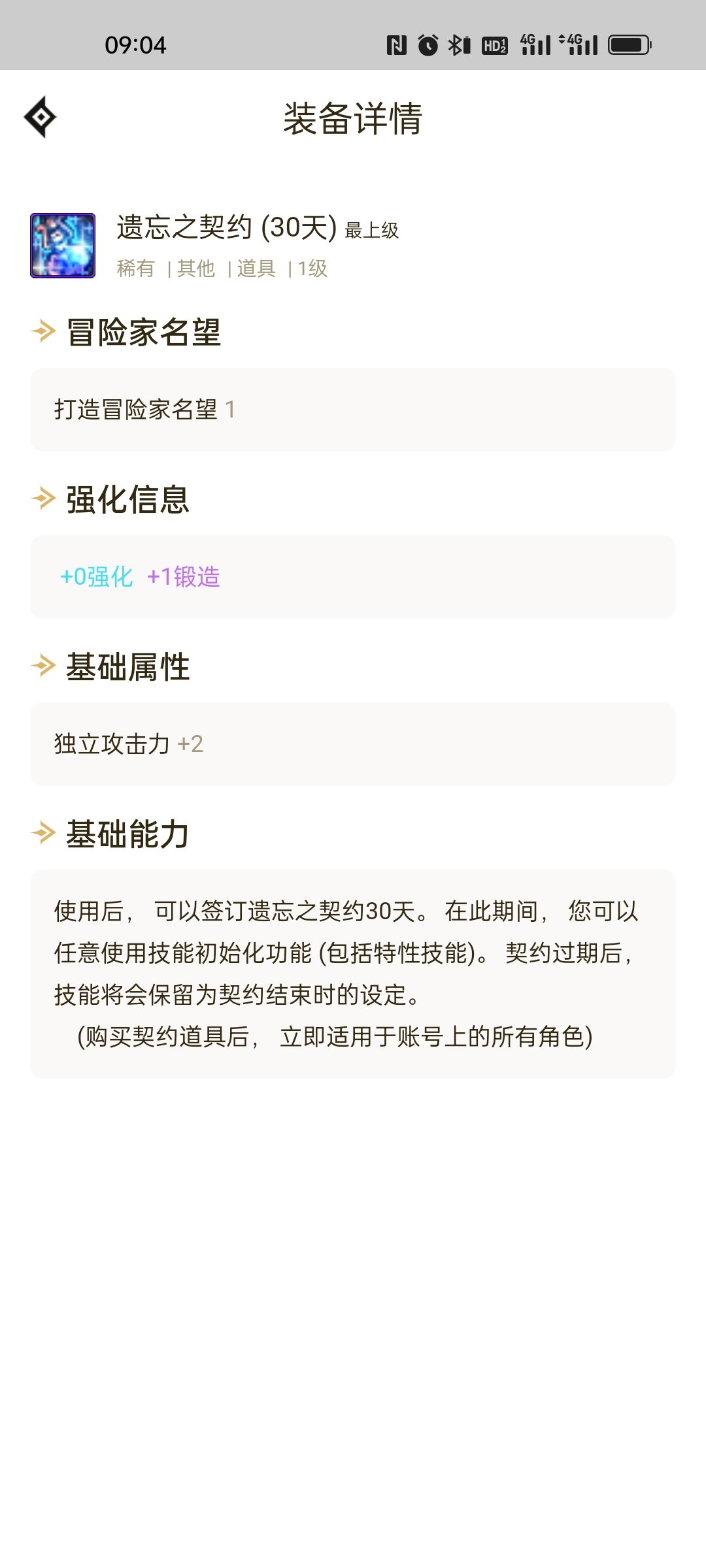Tap the diamond back icon beside 装备详情
Viewport: 706px width, 1568px height.
tap(41, 118)
